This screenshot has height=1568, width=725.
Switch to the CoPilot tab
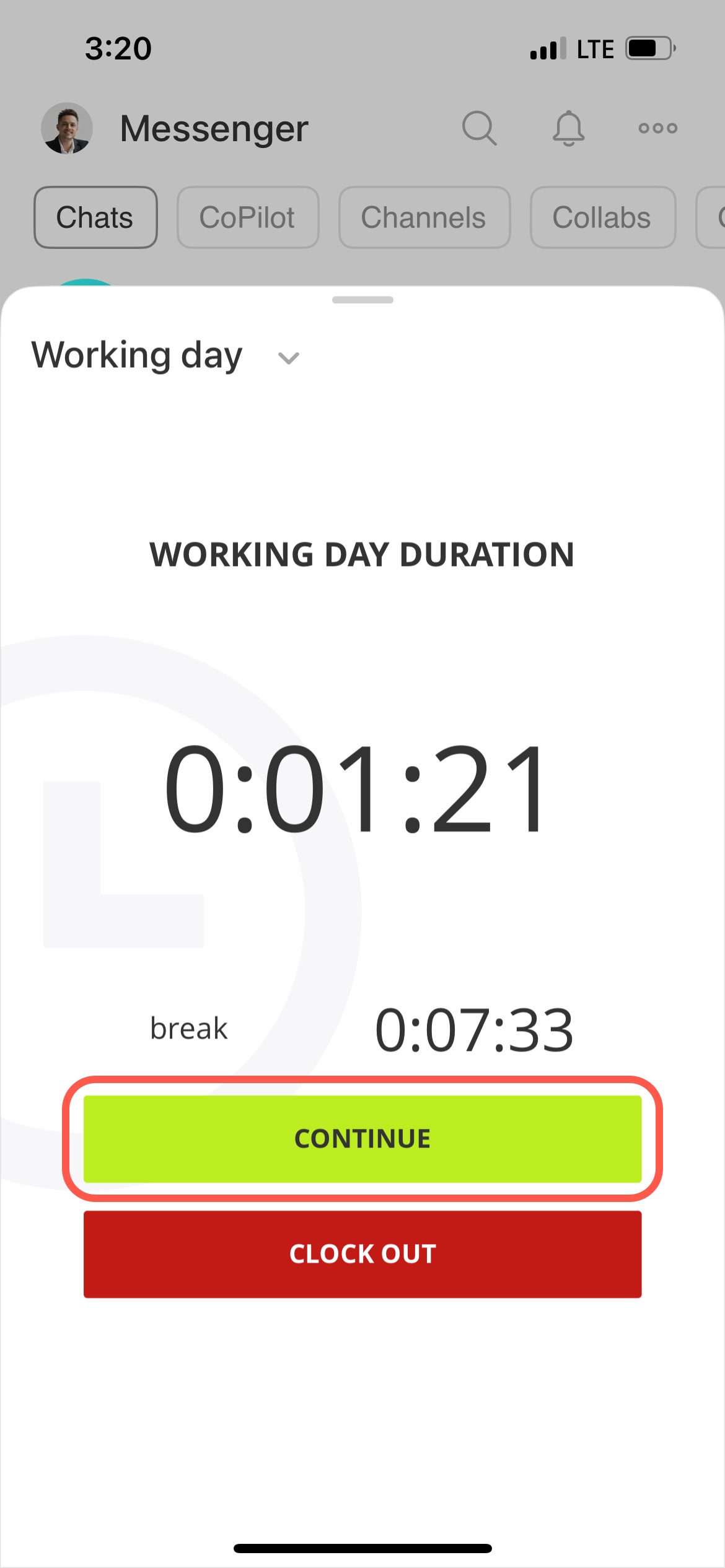(x=247, y=217)
